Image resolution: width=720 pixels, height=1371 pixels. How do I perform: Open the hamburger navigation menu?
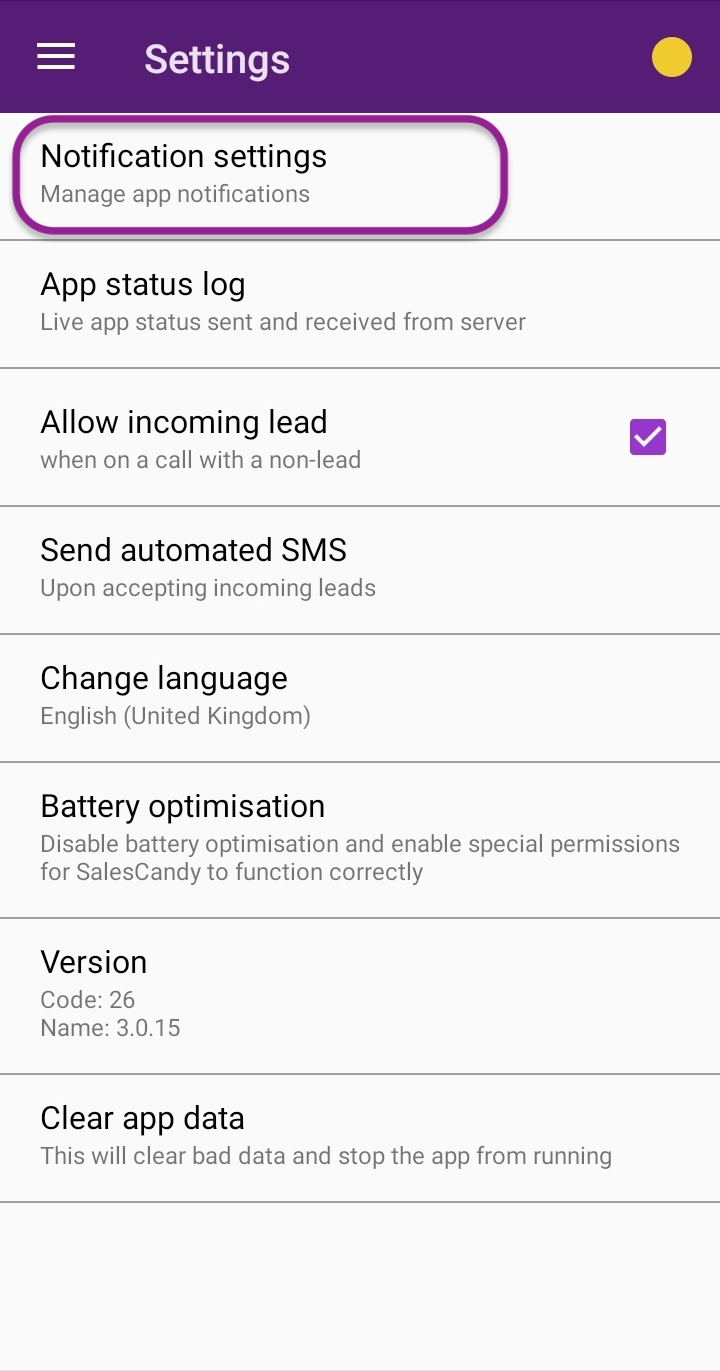[x=55, y=56]
